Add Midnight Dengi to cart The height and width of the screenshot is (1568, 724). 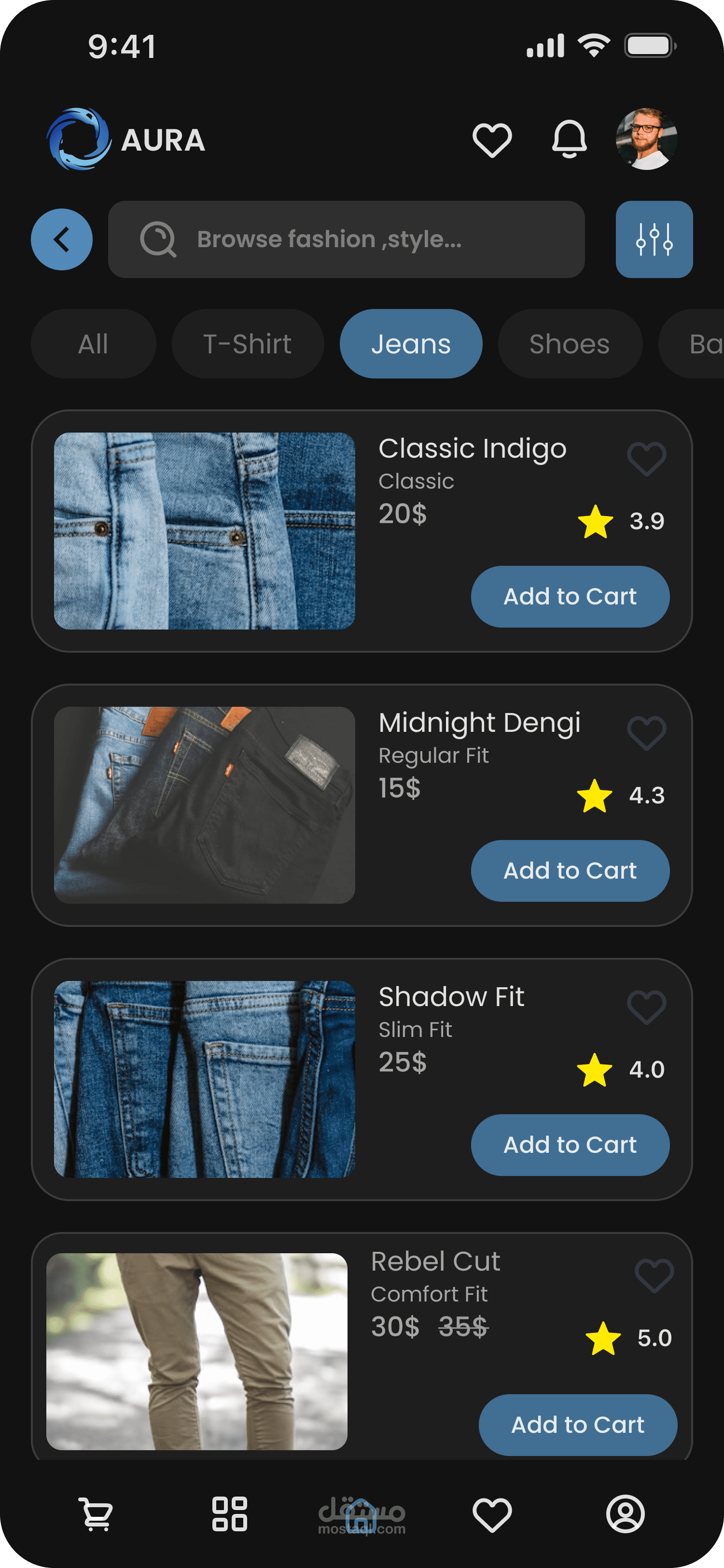pyautogui.click(x=570, y=870)
